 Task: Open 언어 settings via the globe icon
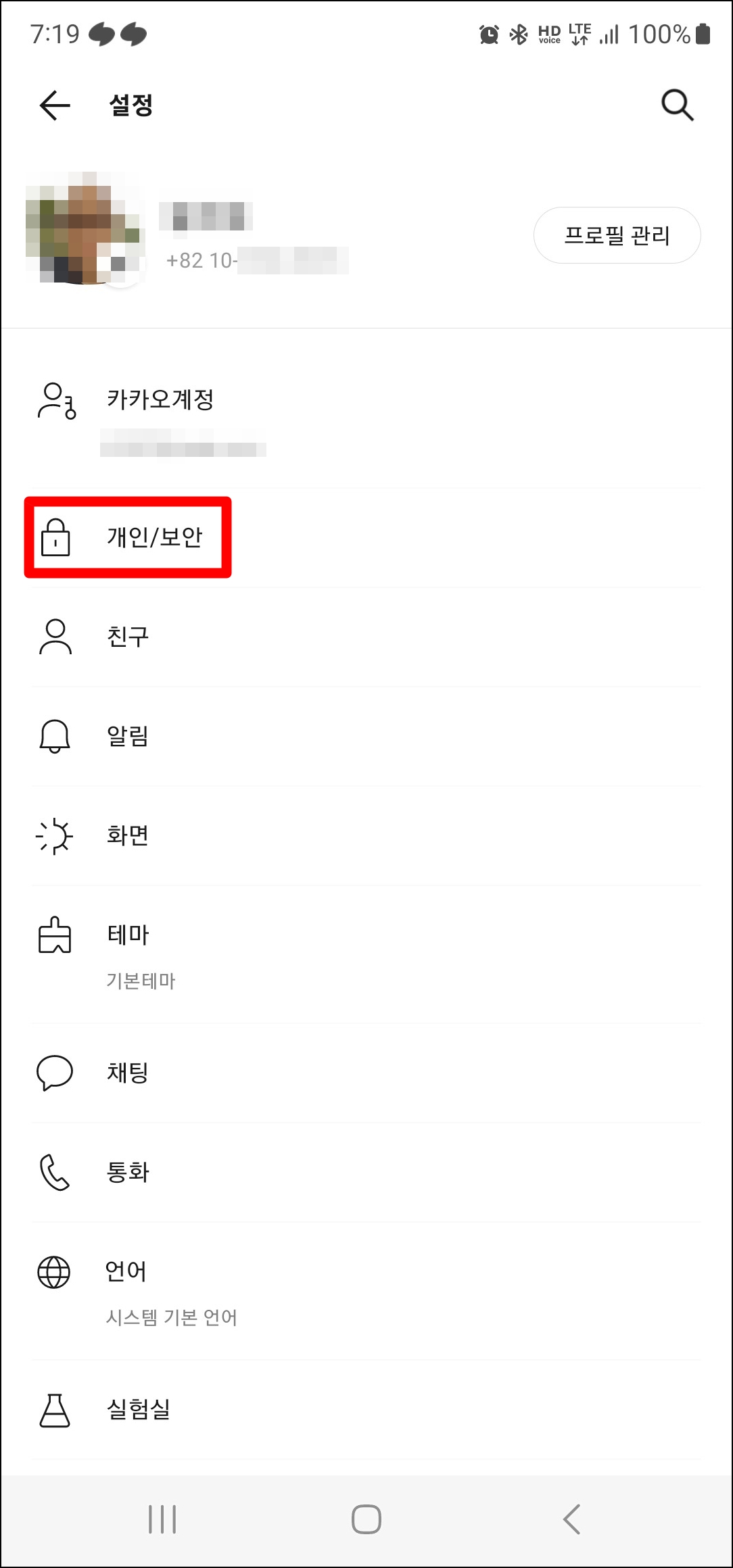pos(55,1271)
